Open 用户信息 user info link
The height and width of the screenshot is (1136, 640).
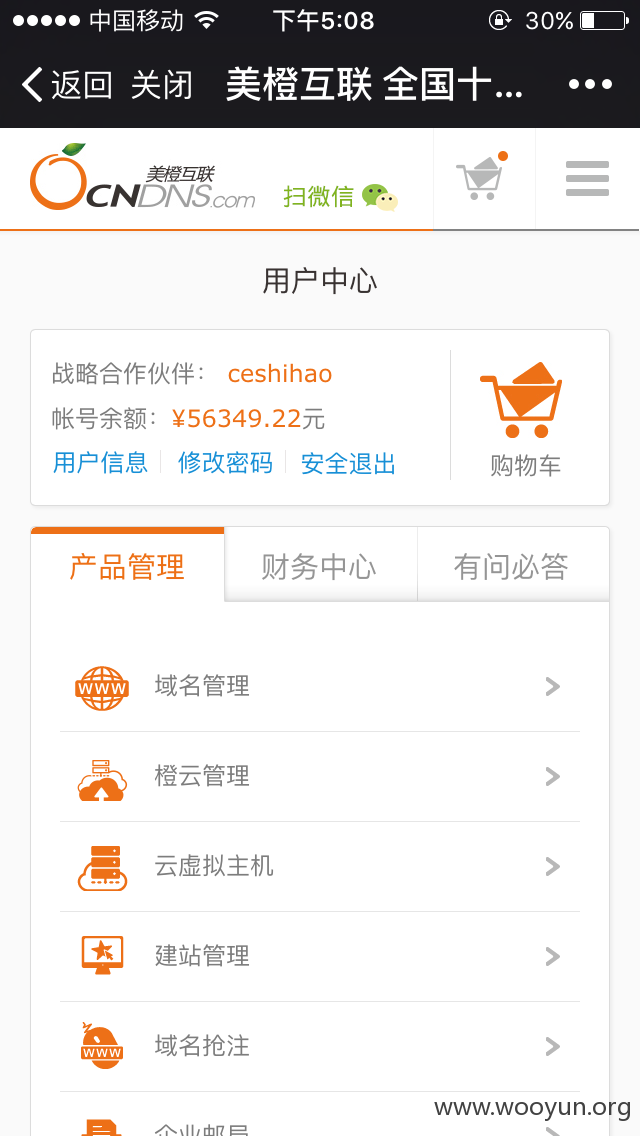pyautogui.click(x=101, y=462)
